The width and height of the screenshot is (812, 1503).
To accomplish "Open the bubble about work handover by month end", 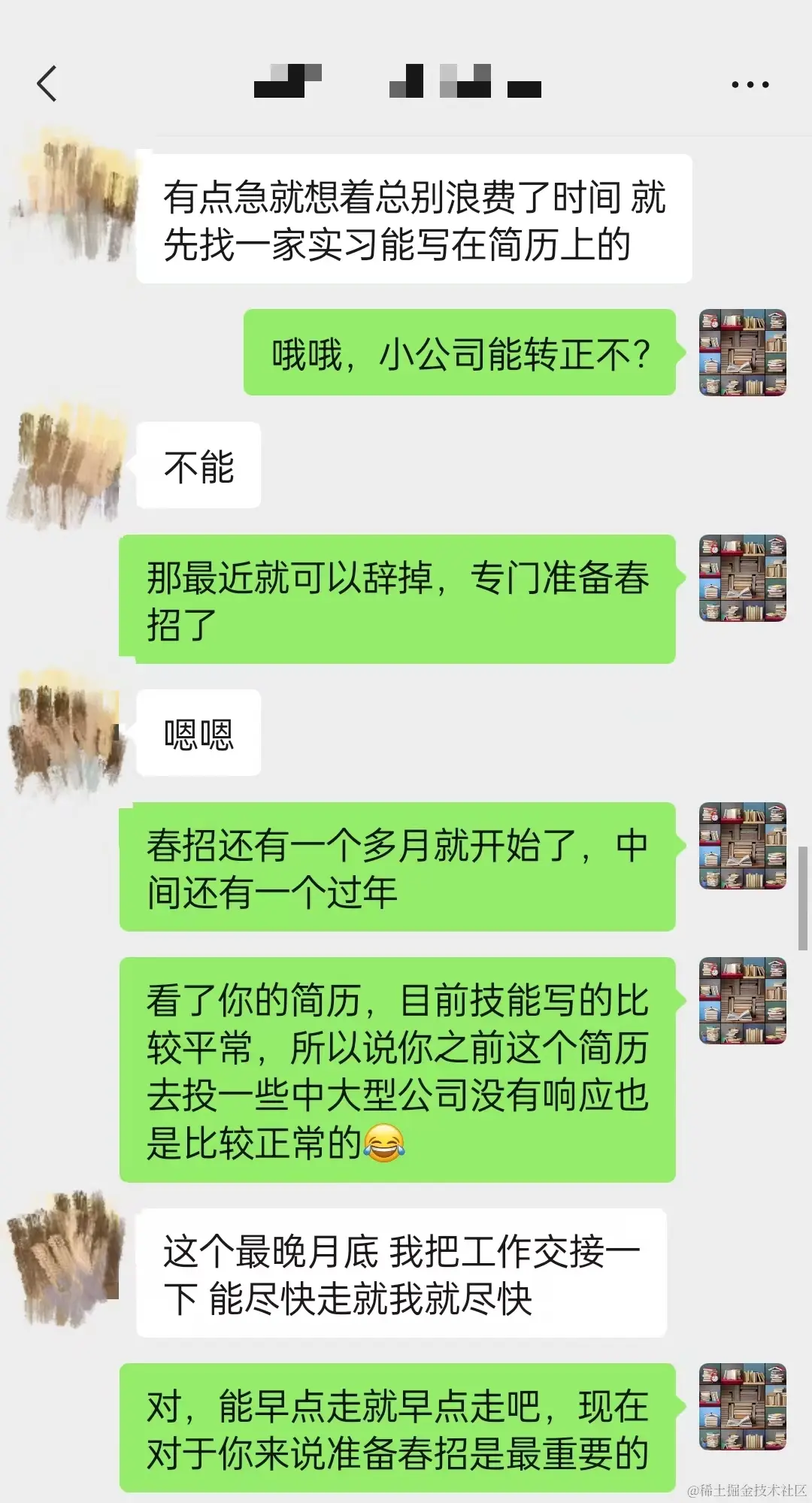I will click(406, 1271).
